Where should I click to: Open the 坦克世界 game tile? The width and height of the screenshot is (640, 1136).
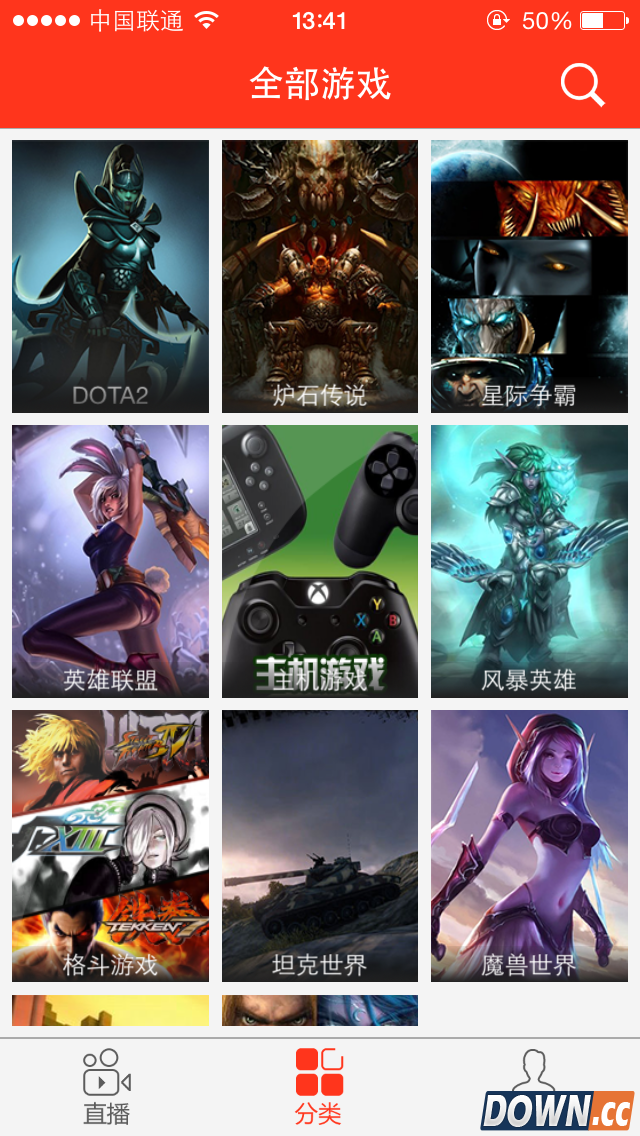point(320,846)
